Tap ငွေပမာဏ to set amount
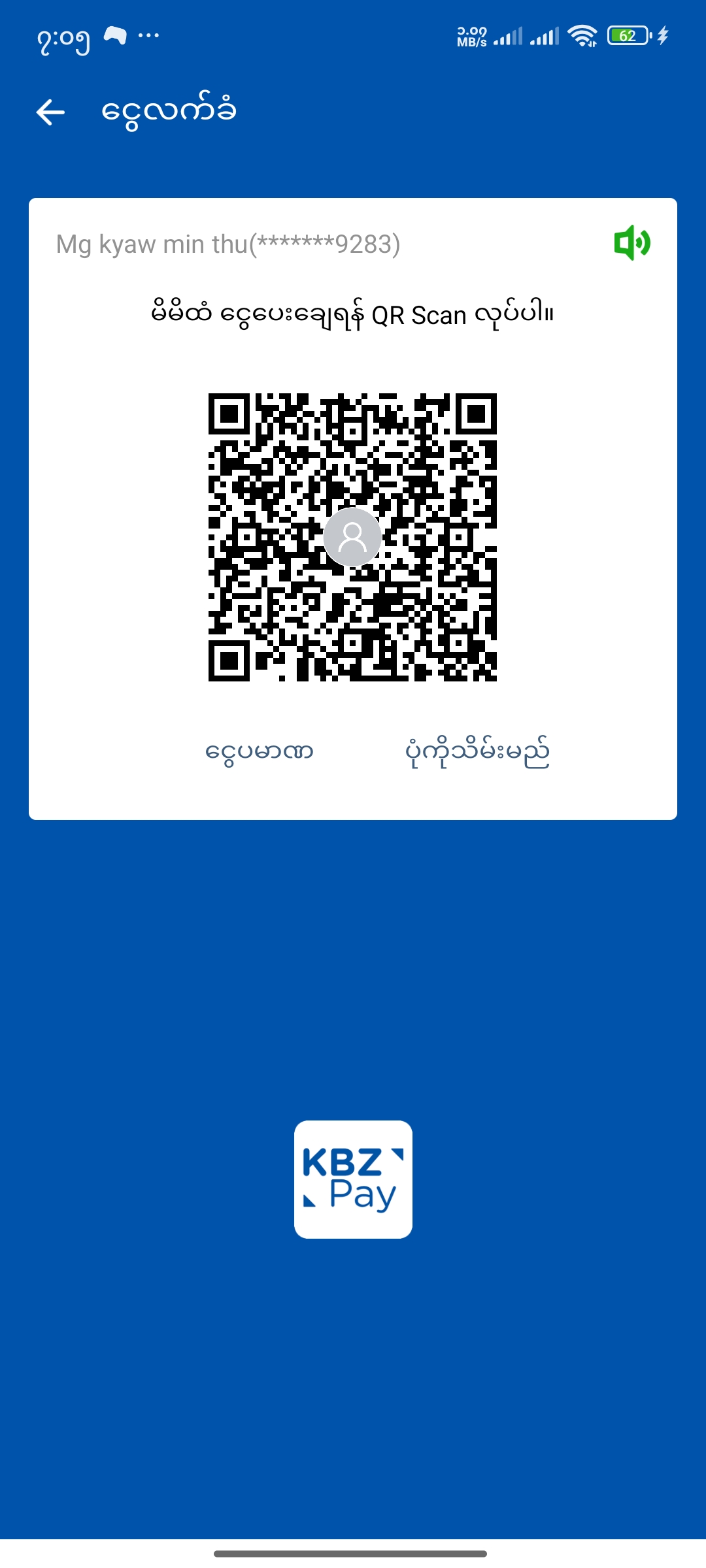Image resolution: width=706 pixels, height=1568 pixels. [260, 752]
